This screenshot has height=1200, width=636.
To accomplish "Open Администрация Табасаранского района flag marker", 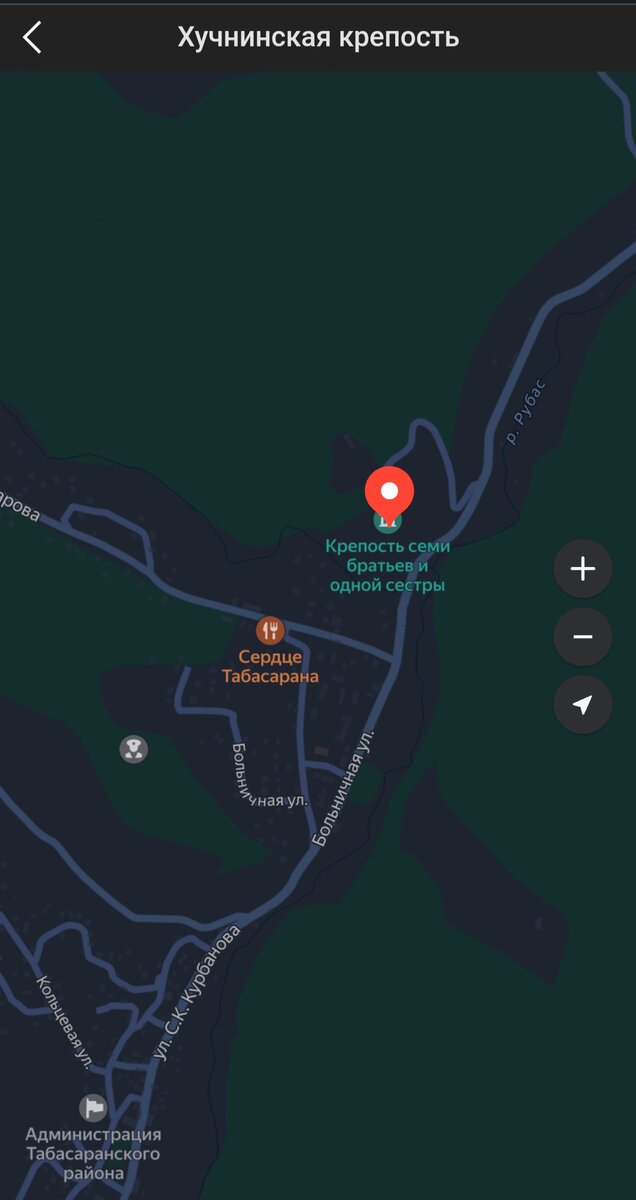I will click(x=93, y=1107).
